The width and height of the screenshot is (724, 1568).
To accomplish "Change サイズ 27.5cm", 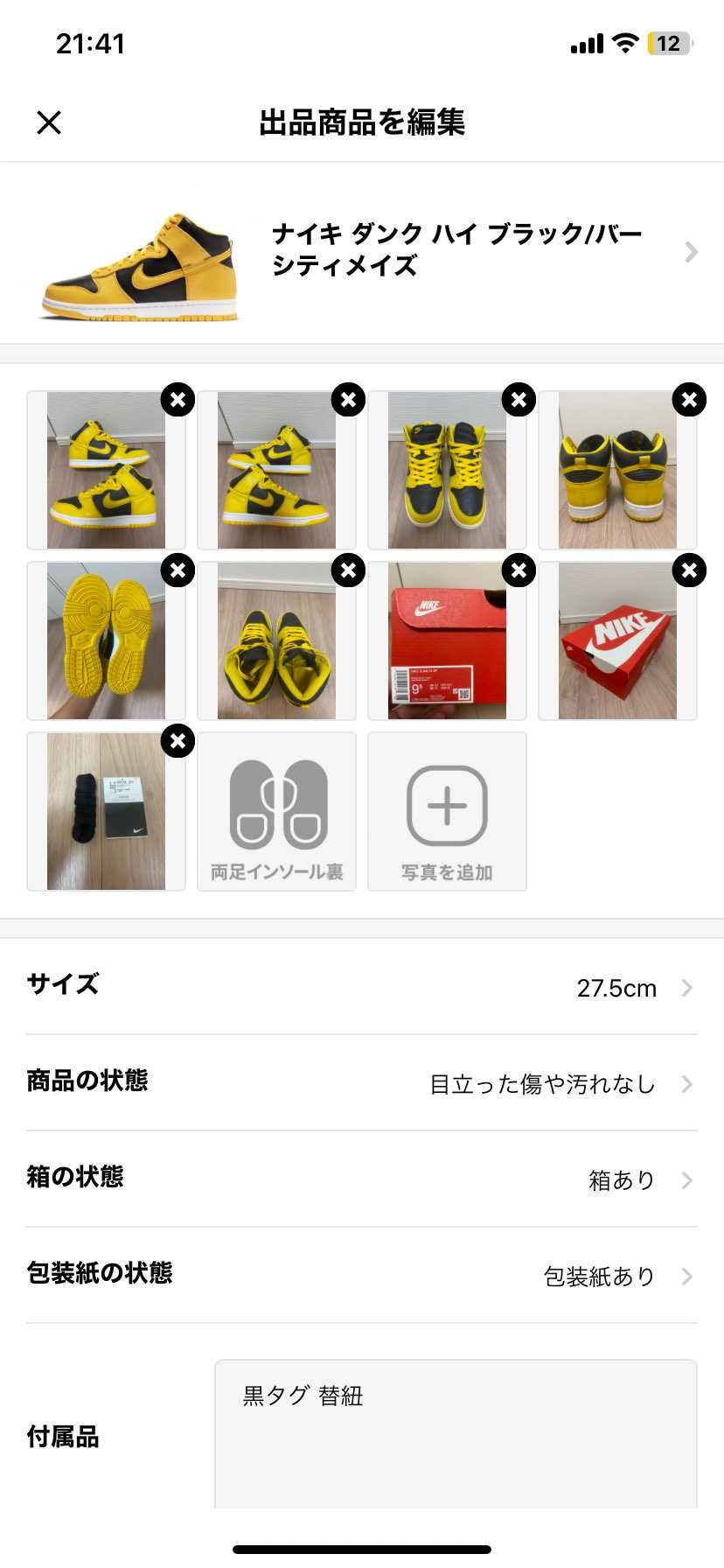I will pyautogui.click(x=362, y=988).
